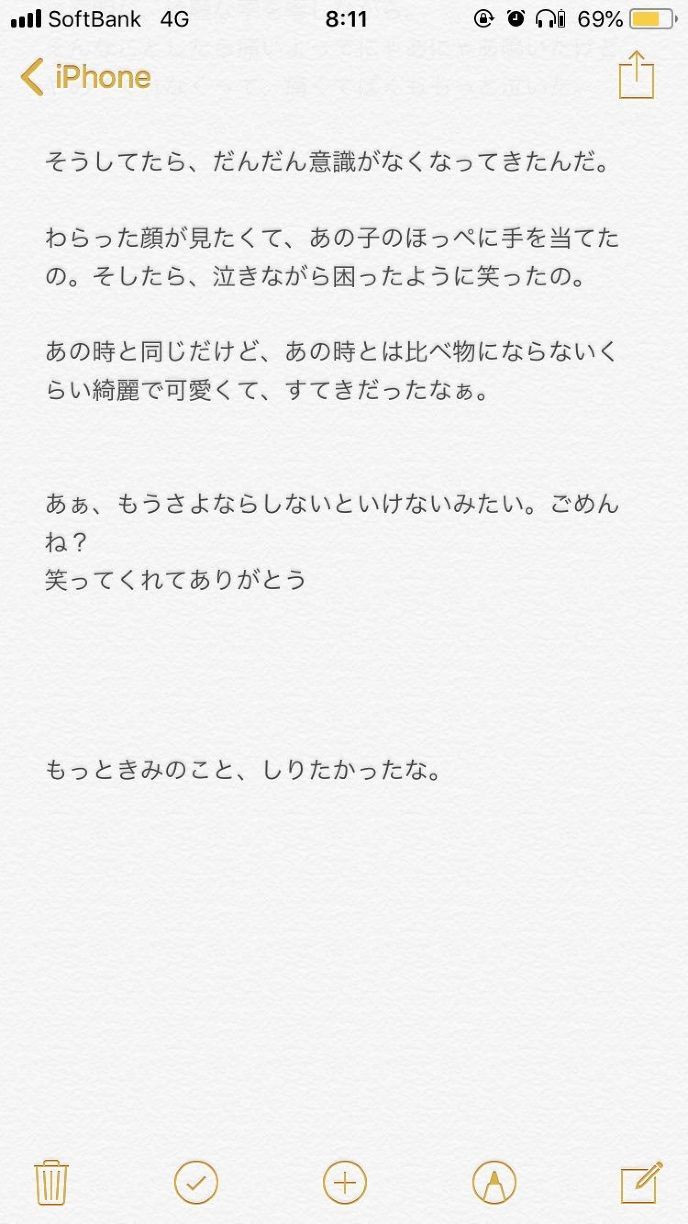Delete this note with the trash icon

click(50, 1182)
